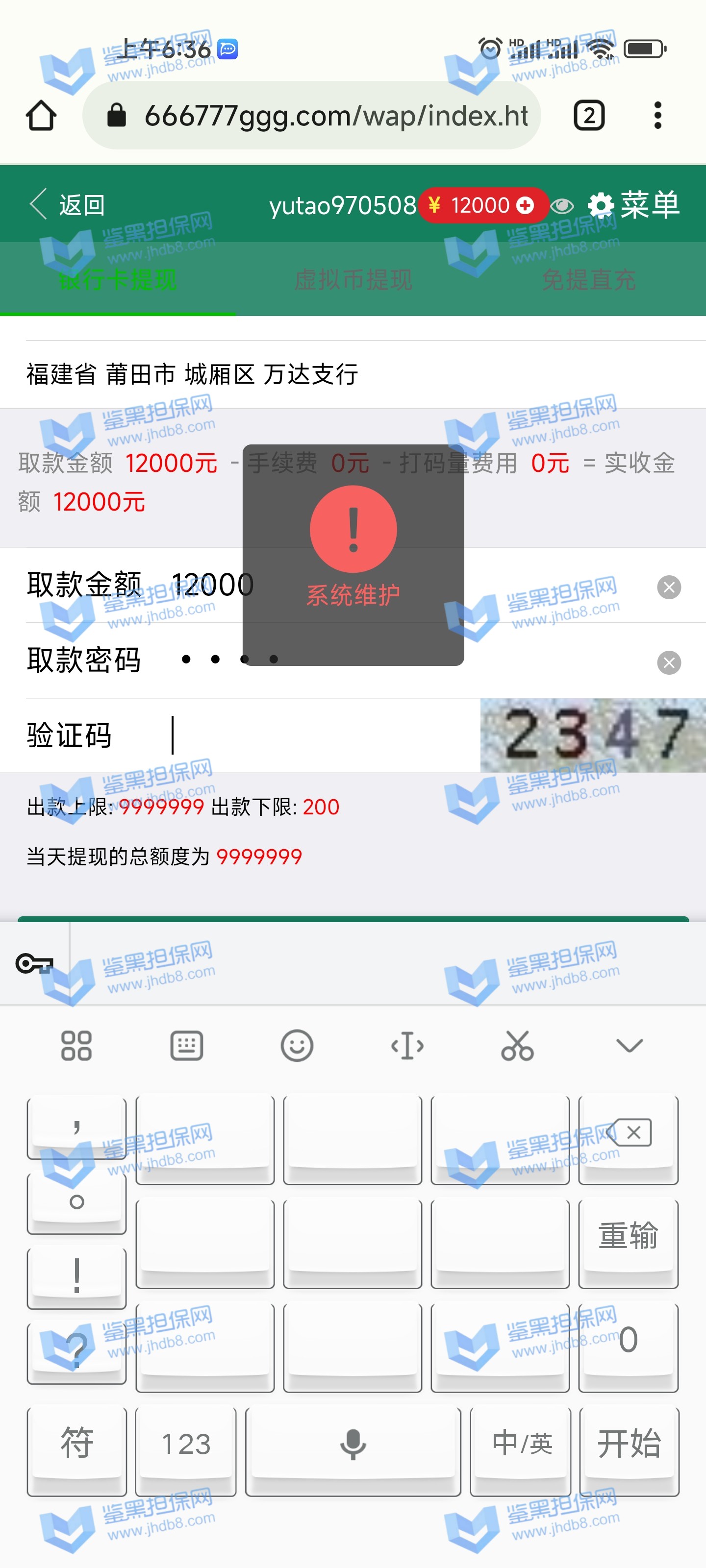
Task: Tap the keyboard backspace key
Action: click(628, 1133)
